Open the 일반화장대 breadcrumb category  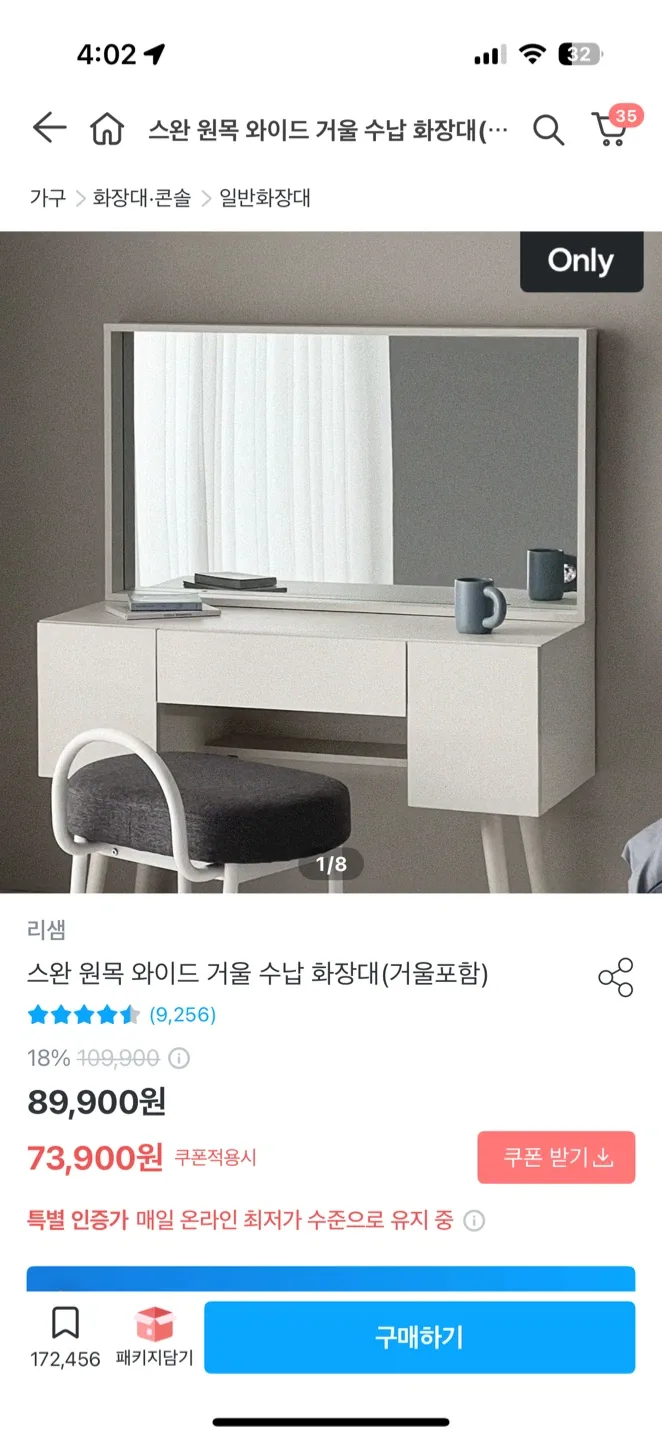pos(265,198)
